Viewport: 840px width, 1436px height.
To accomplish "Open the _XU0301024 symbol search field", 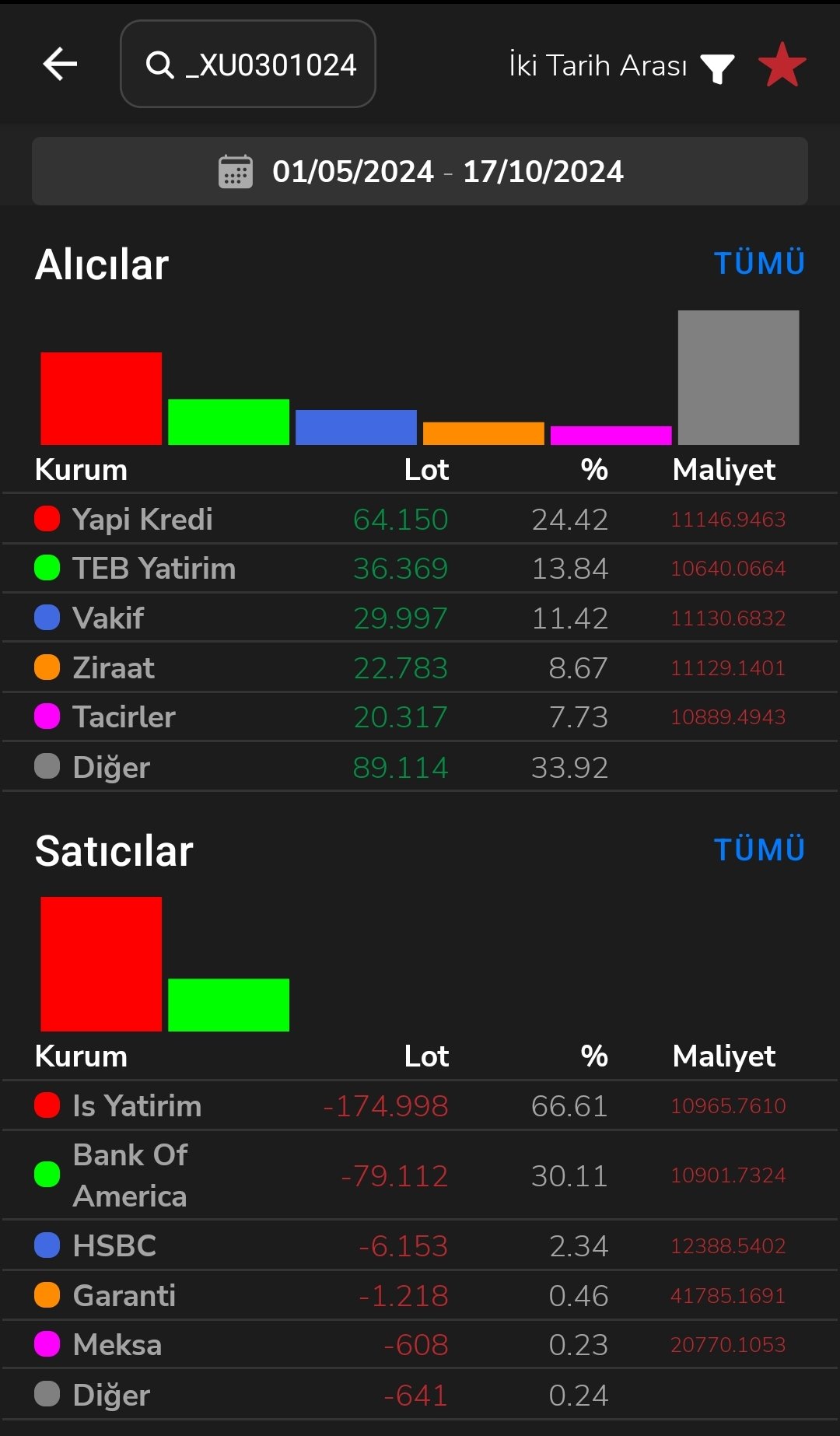I will tap(248, 64).
